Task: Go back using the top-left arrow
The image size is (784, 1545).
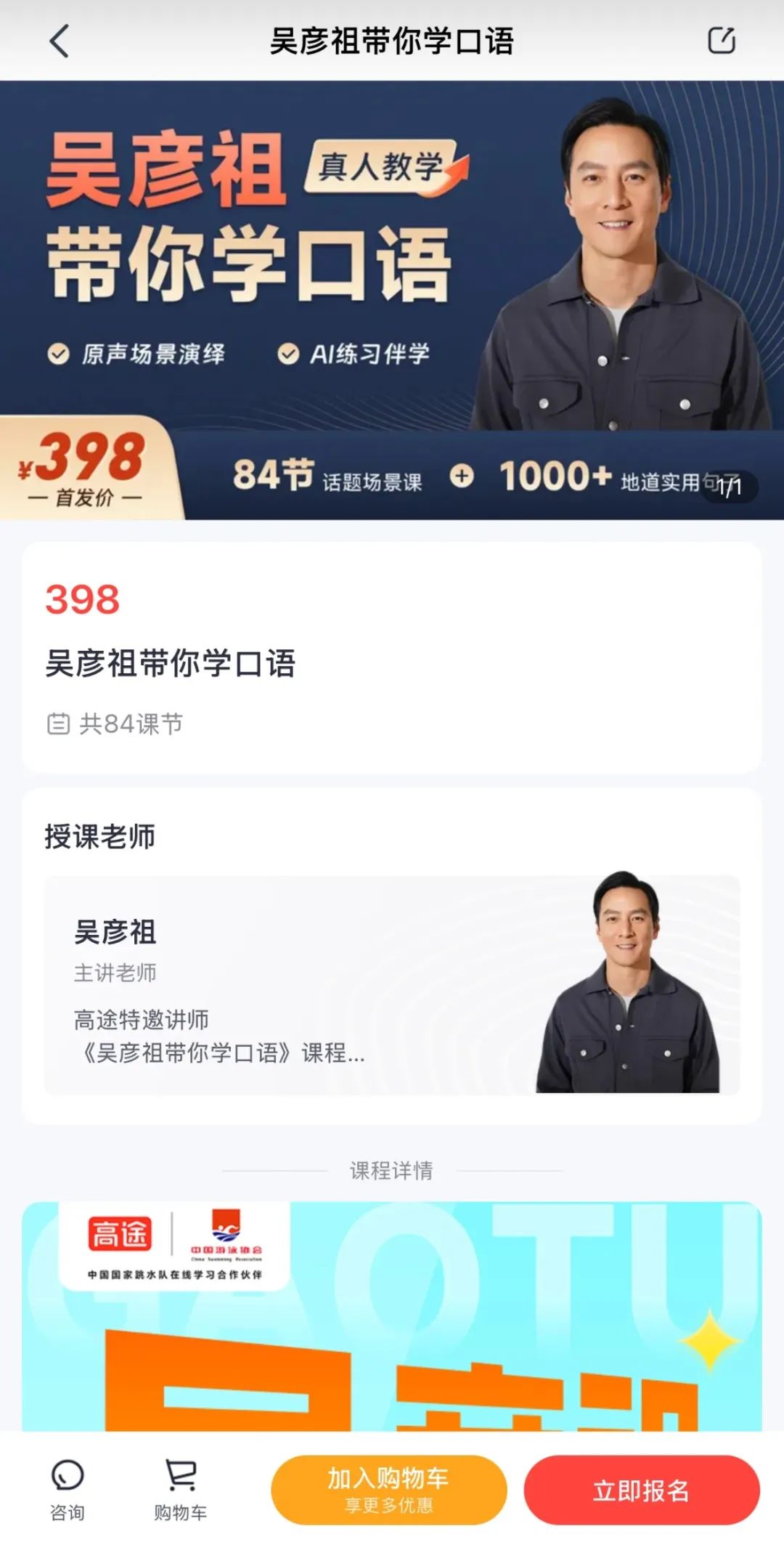Action: pyautogui.click(x=60, y=41)
